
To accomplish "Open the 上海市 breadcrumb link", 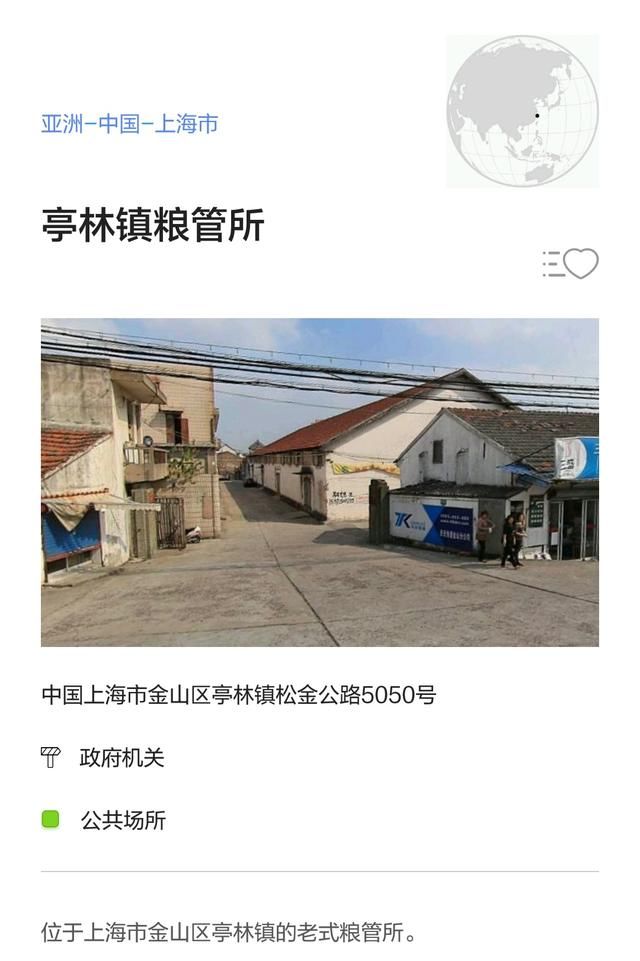I will [186, 124].
